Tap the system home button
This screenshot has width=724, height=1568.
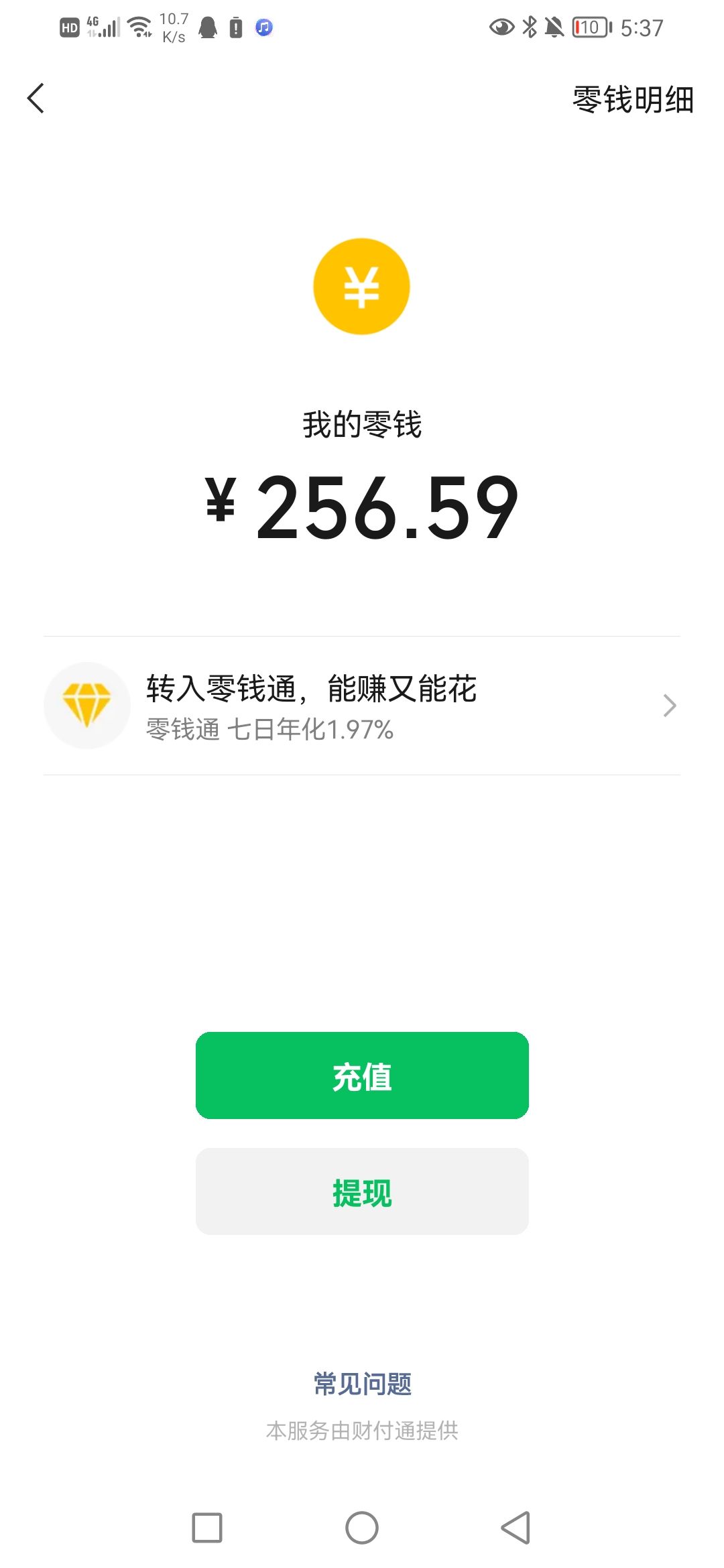pos(362,1528)
